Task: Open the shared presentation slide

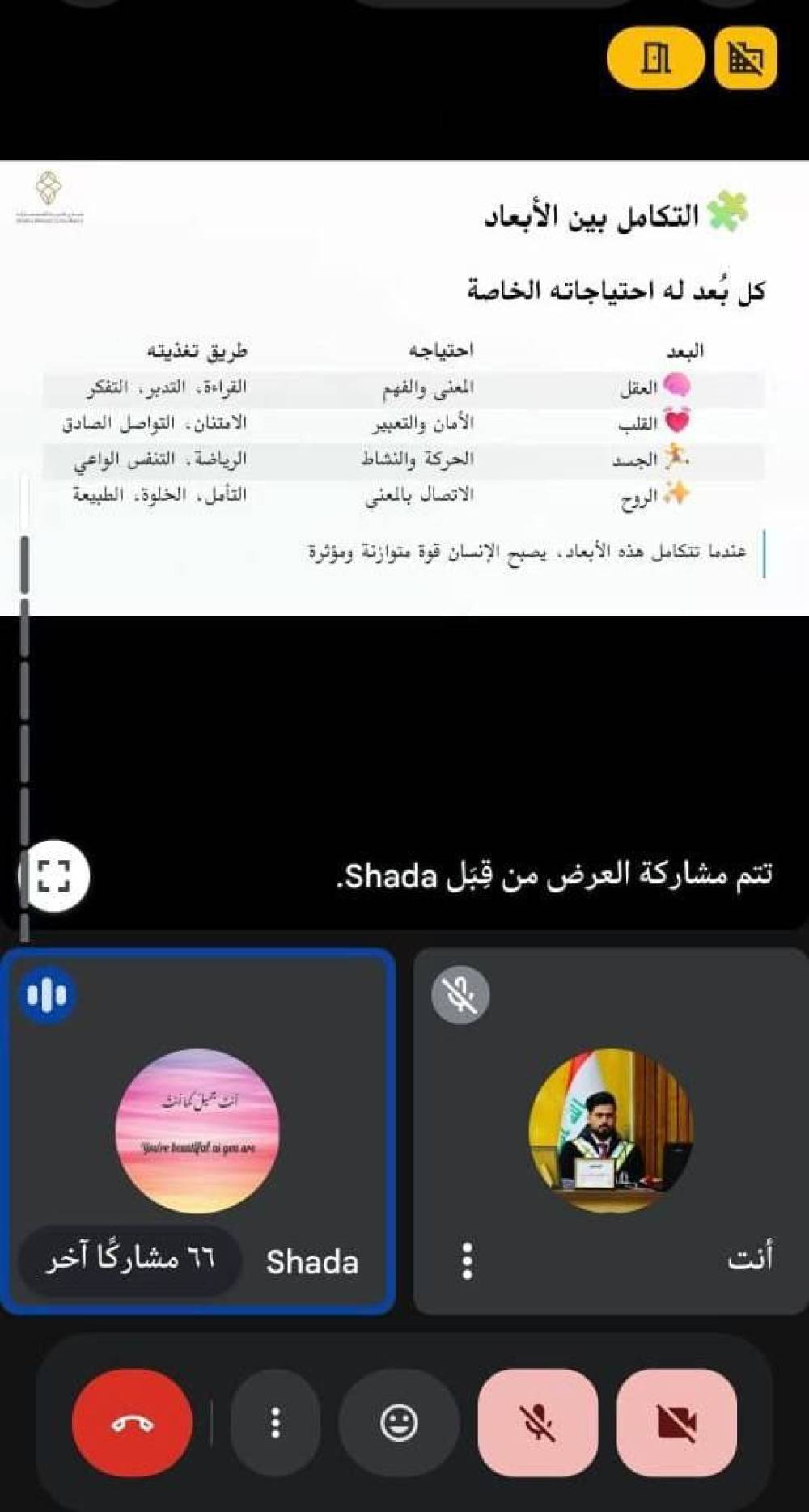Action: (x=404, y=388)
